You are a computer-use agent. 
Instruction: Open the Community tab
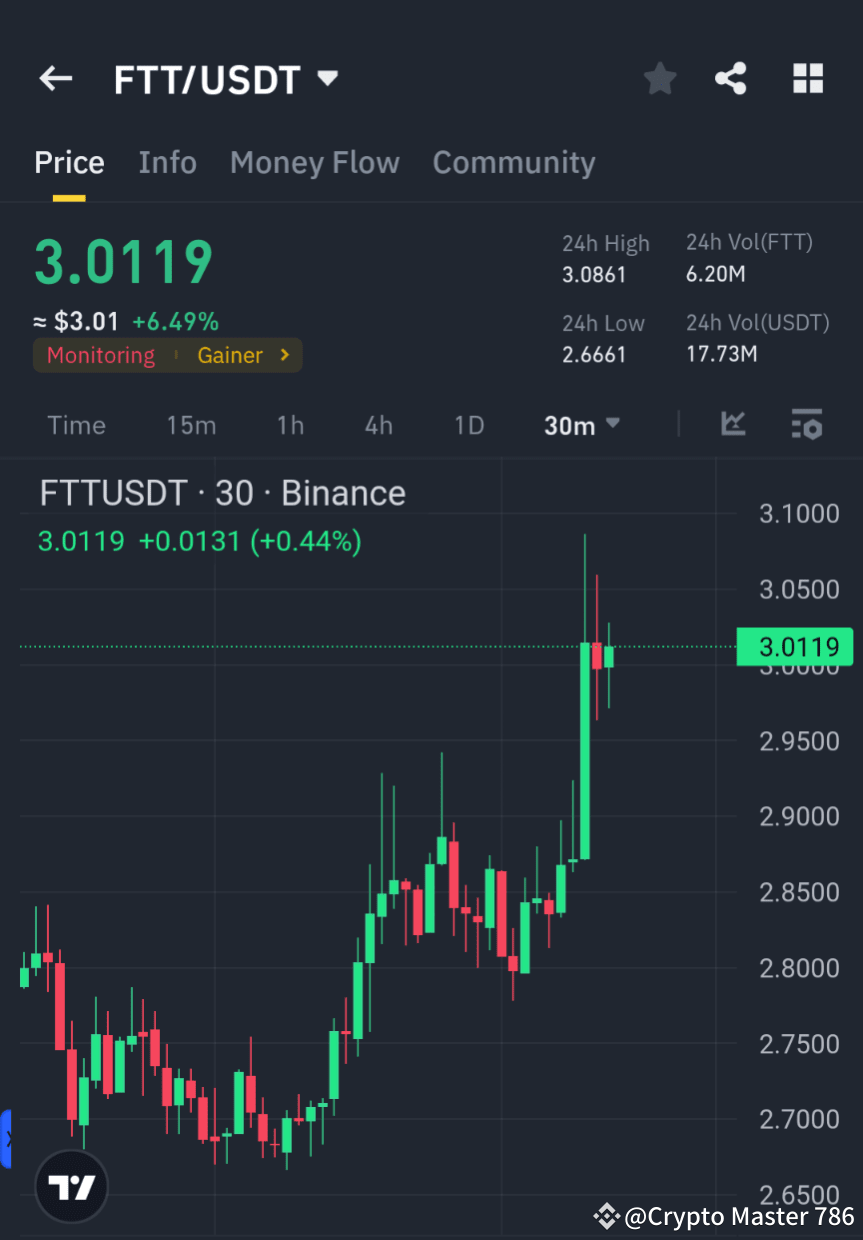513,162
